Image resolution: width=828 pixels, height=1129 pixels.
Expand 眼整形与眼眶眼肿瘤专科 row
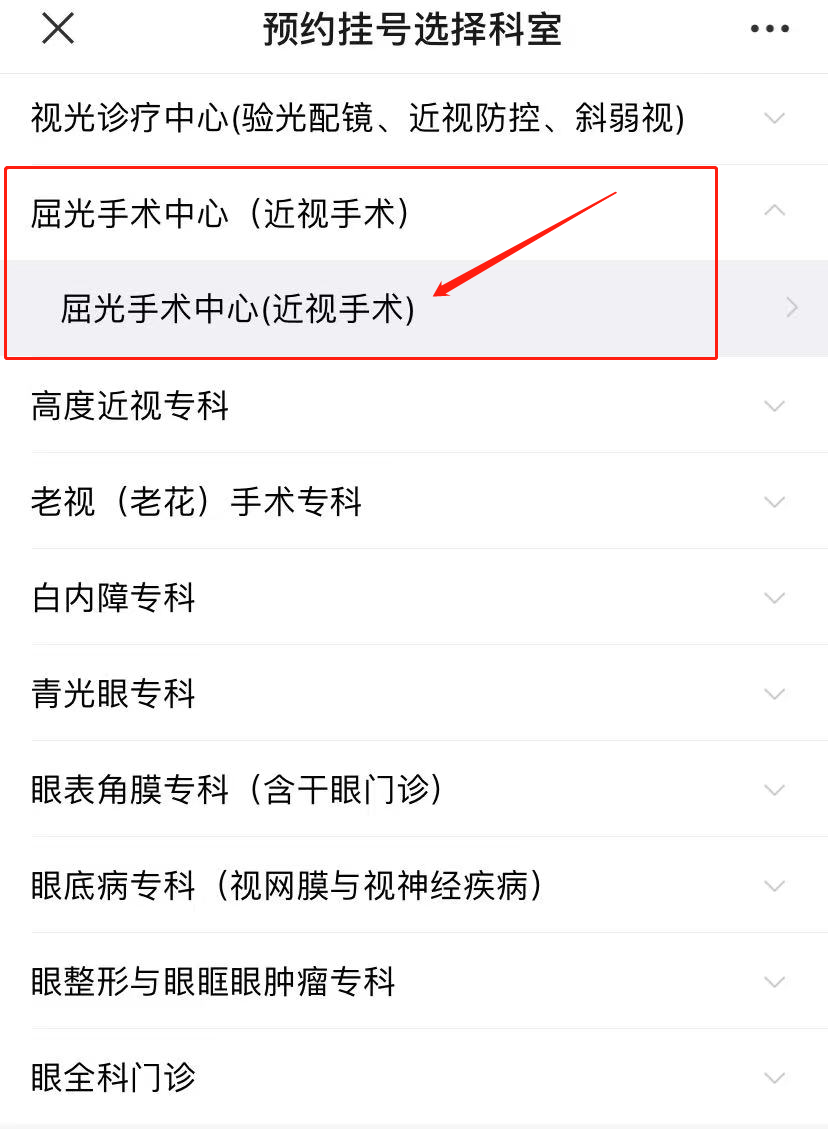coord(414,981)
